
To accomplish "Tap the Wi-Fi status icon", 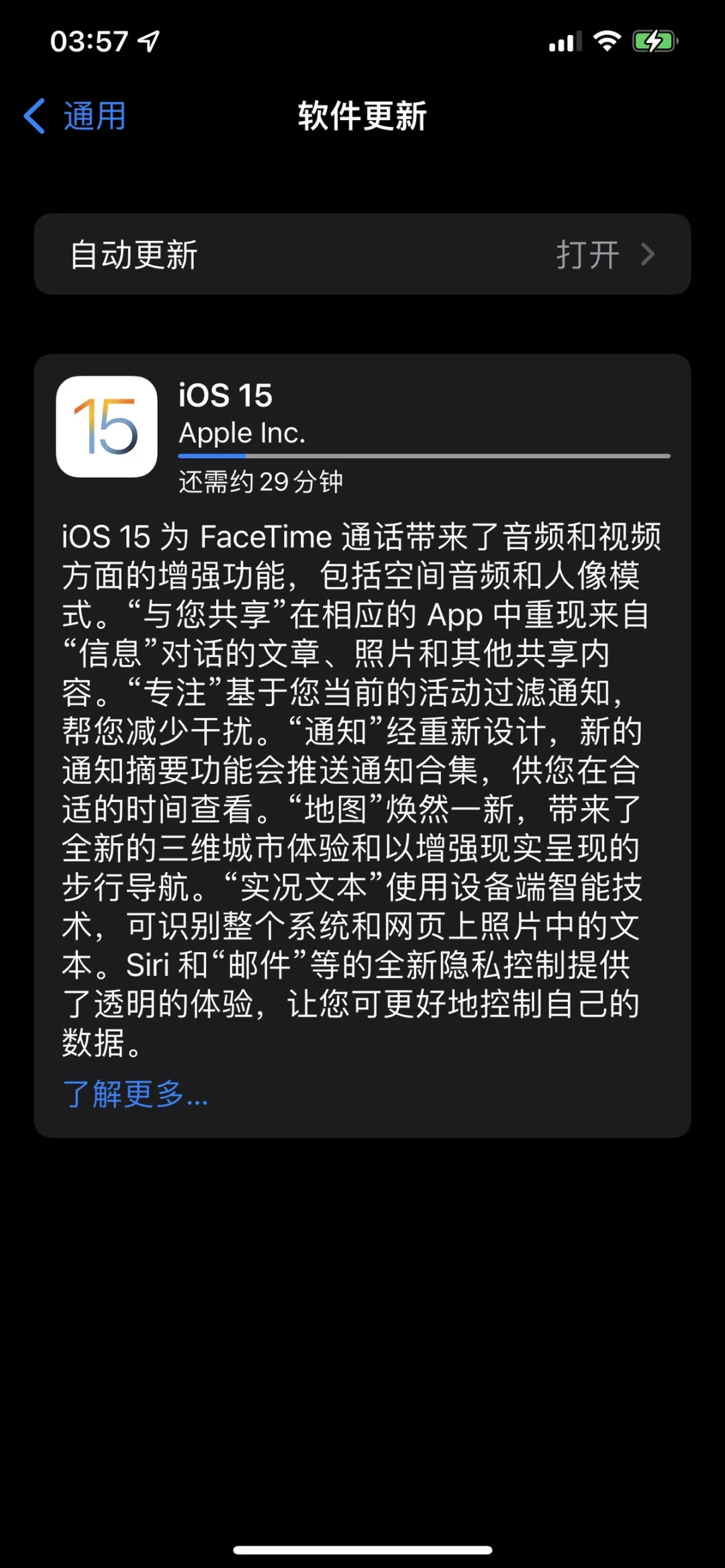I will [606, 42].
